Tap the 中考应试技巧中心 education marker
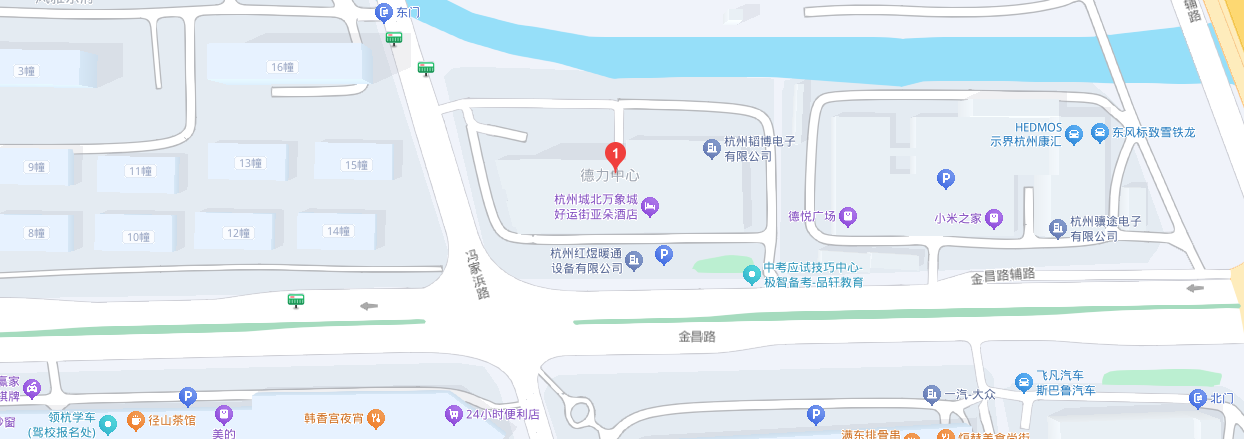1244x439 pixels. pos(751,274)
